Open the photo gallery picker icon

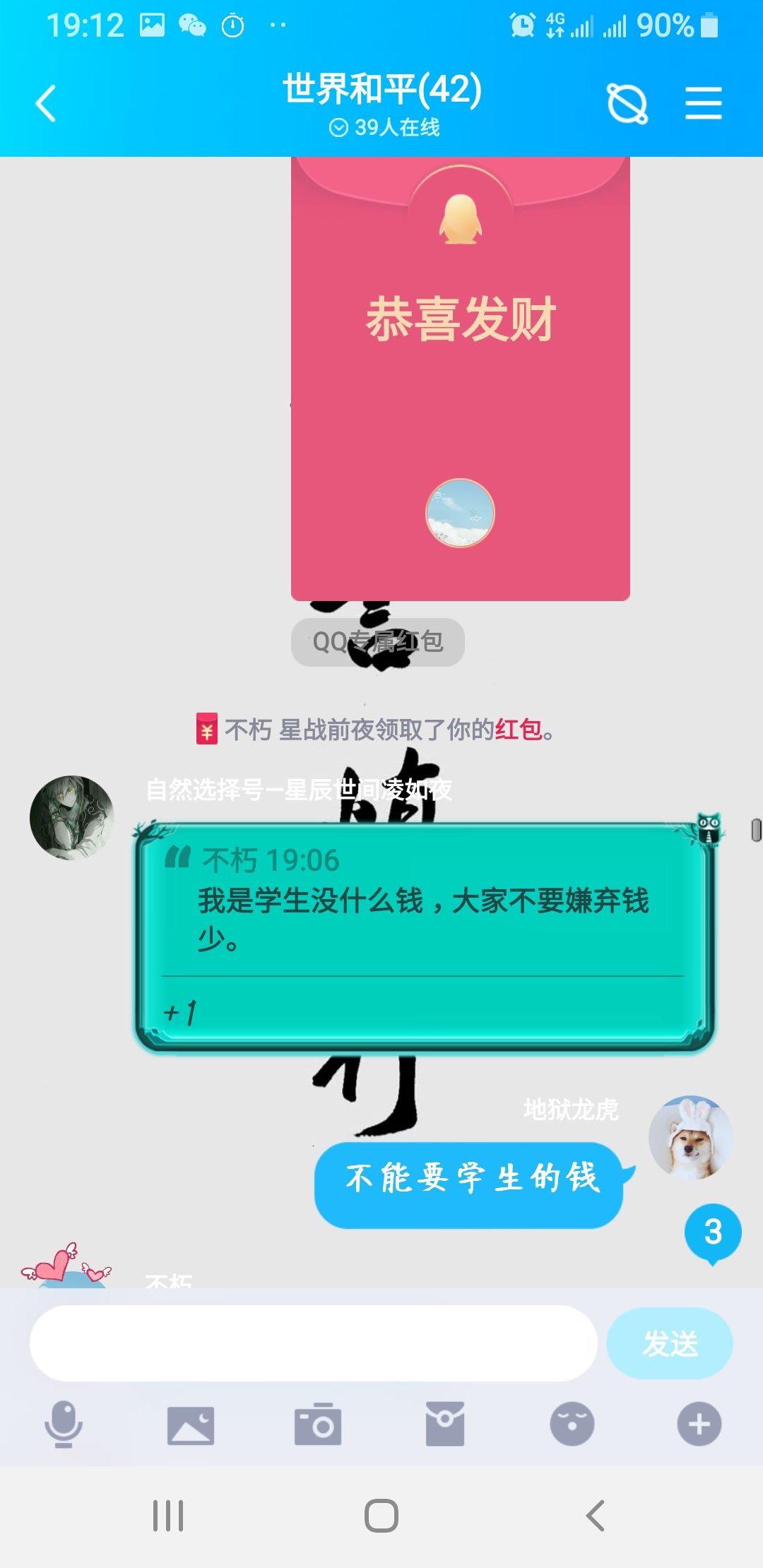[191, 1425]
